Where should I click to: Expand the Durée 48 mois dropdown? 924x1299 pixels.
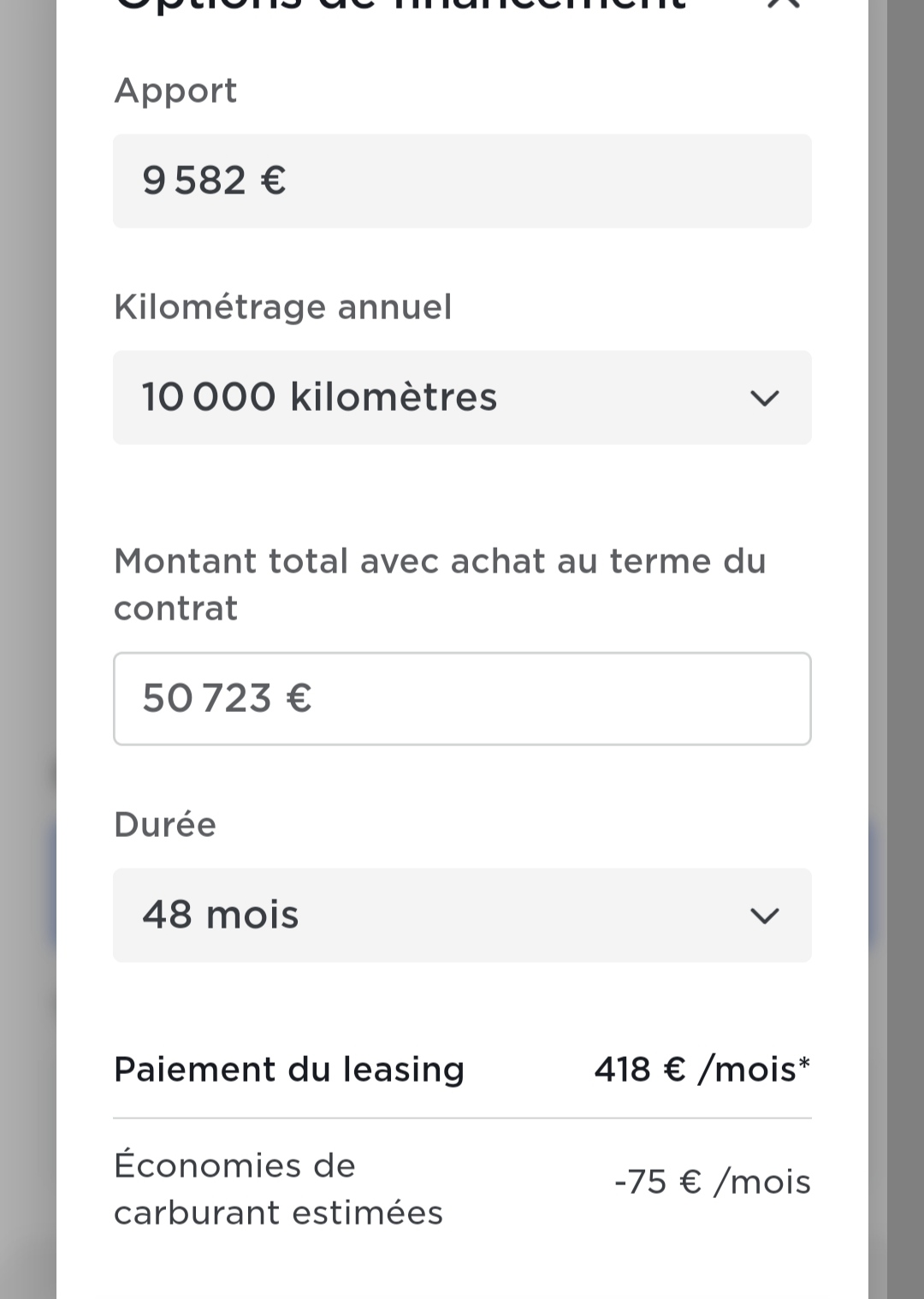pyautogui.click(x=462, y=915)
